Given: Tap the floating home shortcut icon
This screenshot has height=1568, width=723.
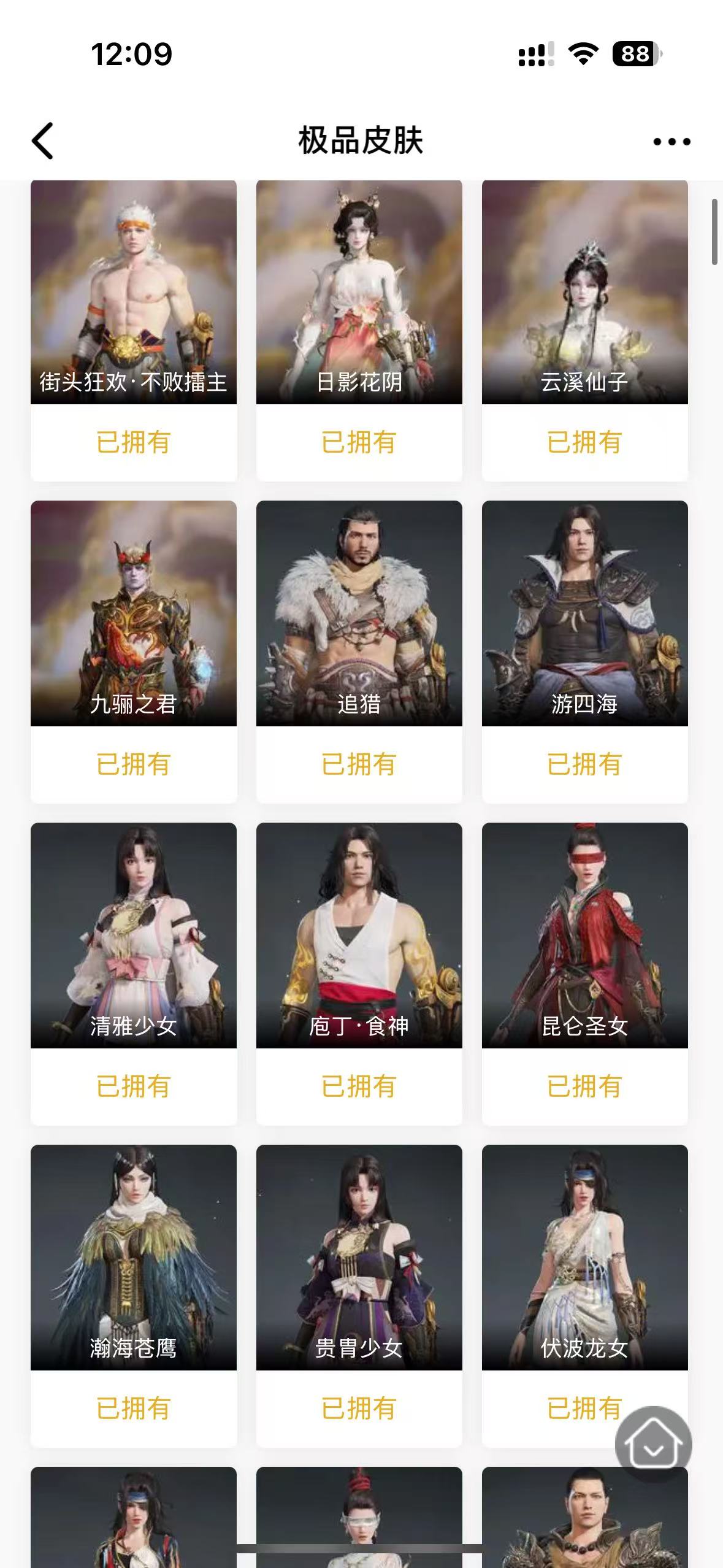Looking at the screenshot, I should [652, 1445].
